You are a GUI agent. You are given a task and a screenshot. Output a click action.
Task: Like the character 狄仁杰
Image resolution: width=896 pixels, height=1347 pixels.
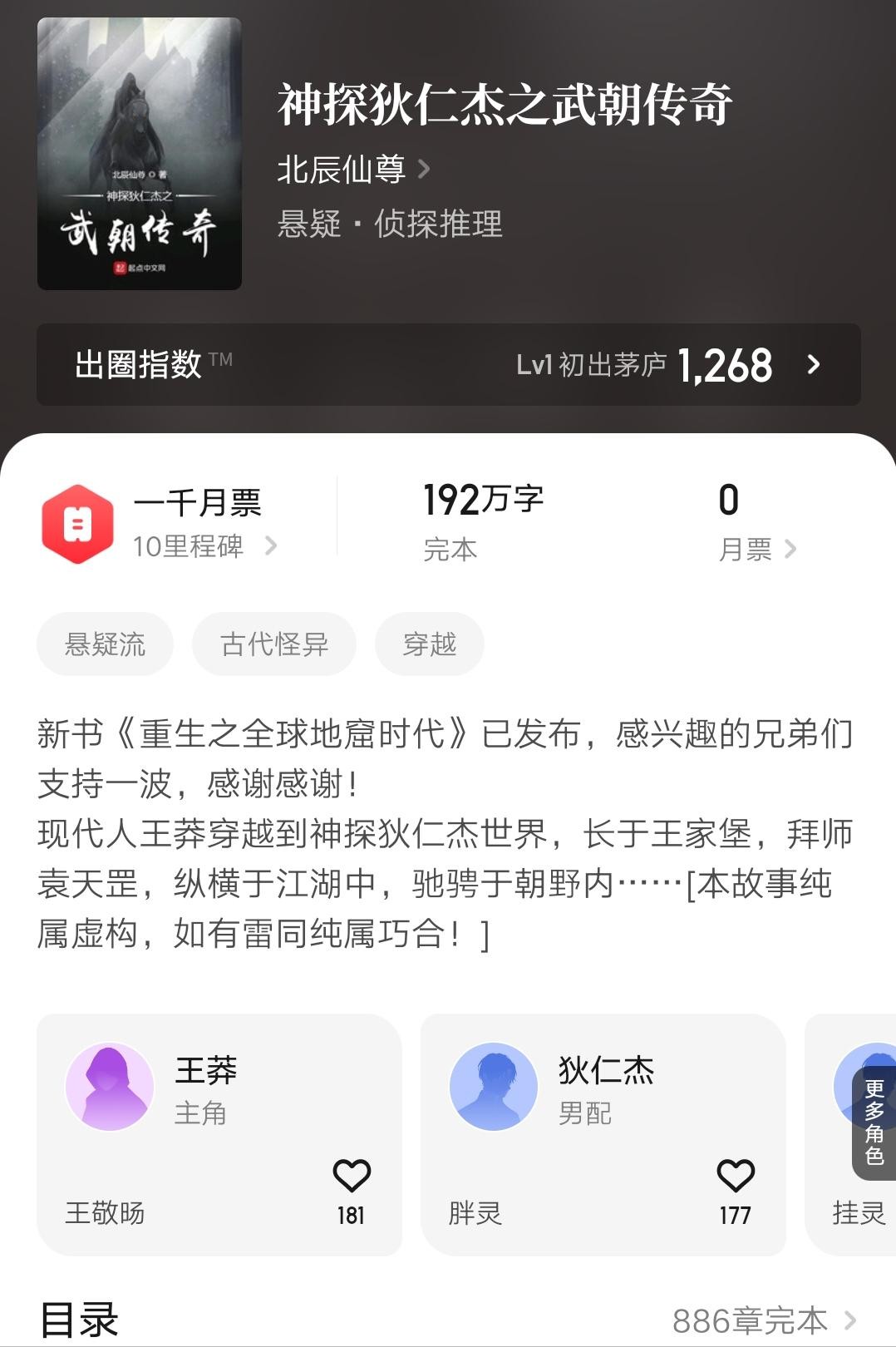click(736, 1177)
